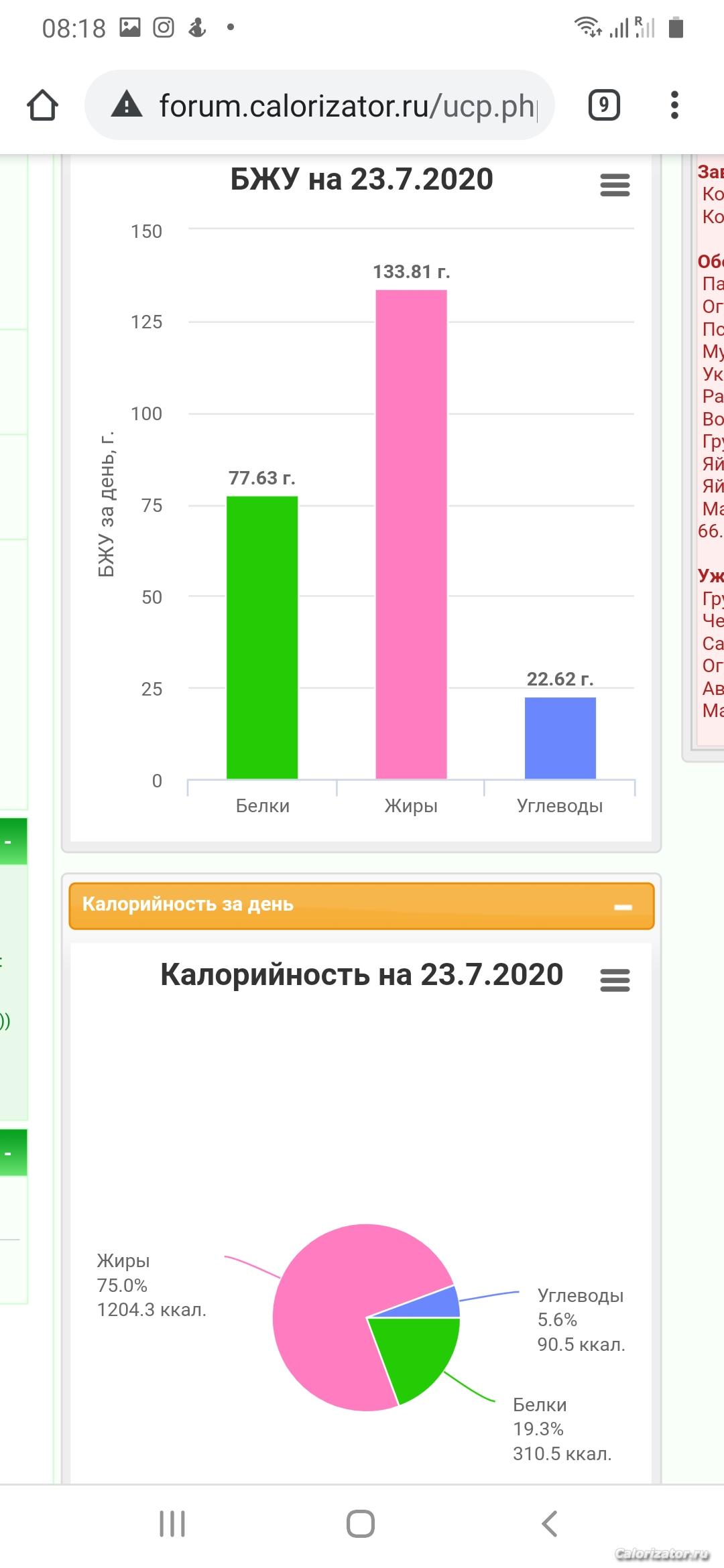Open the БЖУ chart hamburger menu

pos(615,185)
